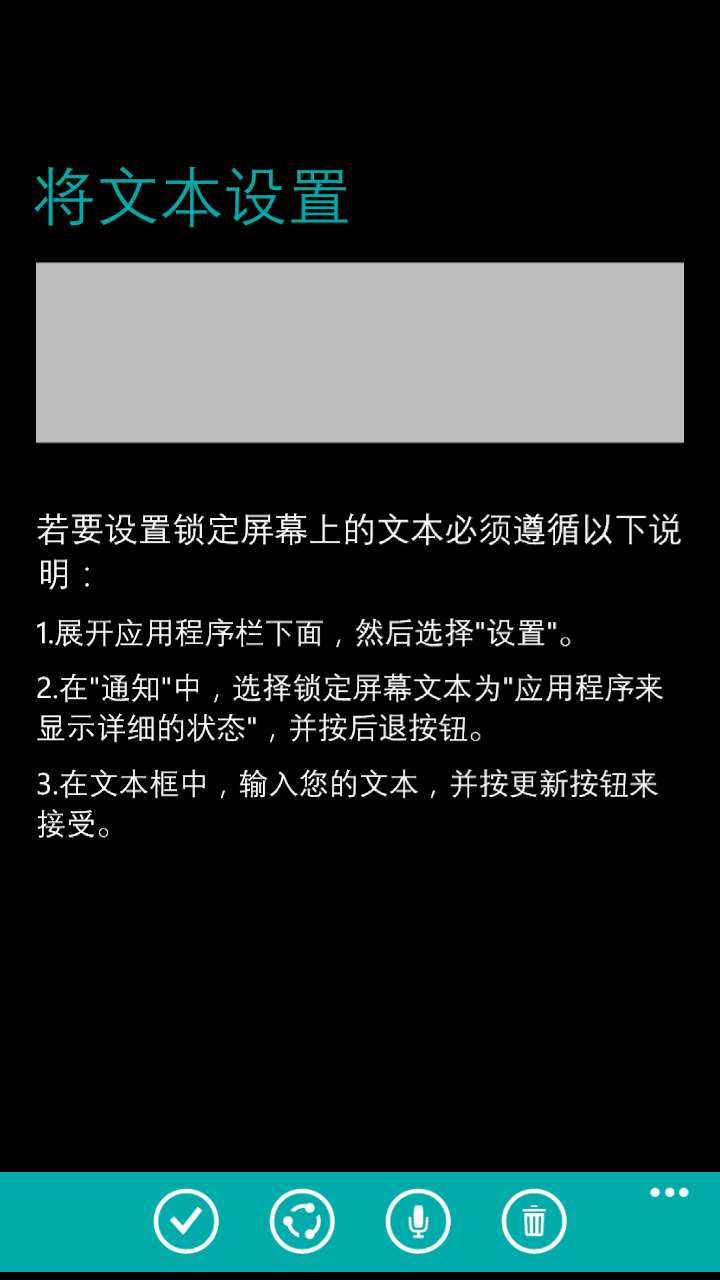Tap the gray lock screen text box
This screenshot has width=720, height=1280.
[360, 352]
